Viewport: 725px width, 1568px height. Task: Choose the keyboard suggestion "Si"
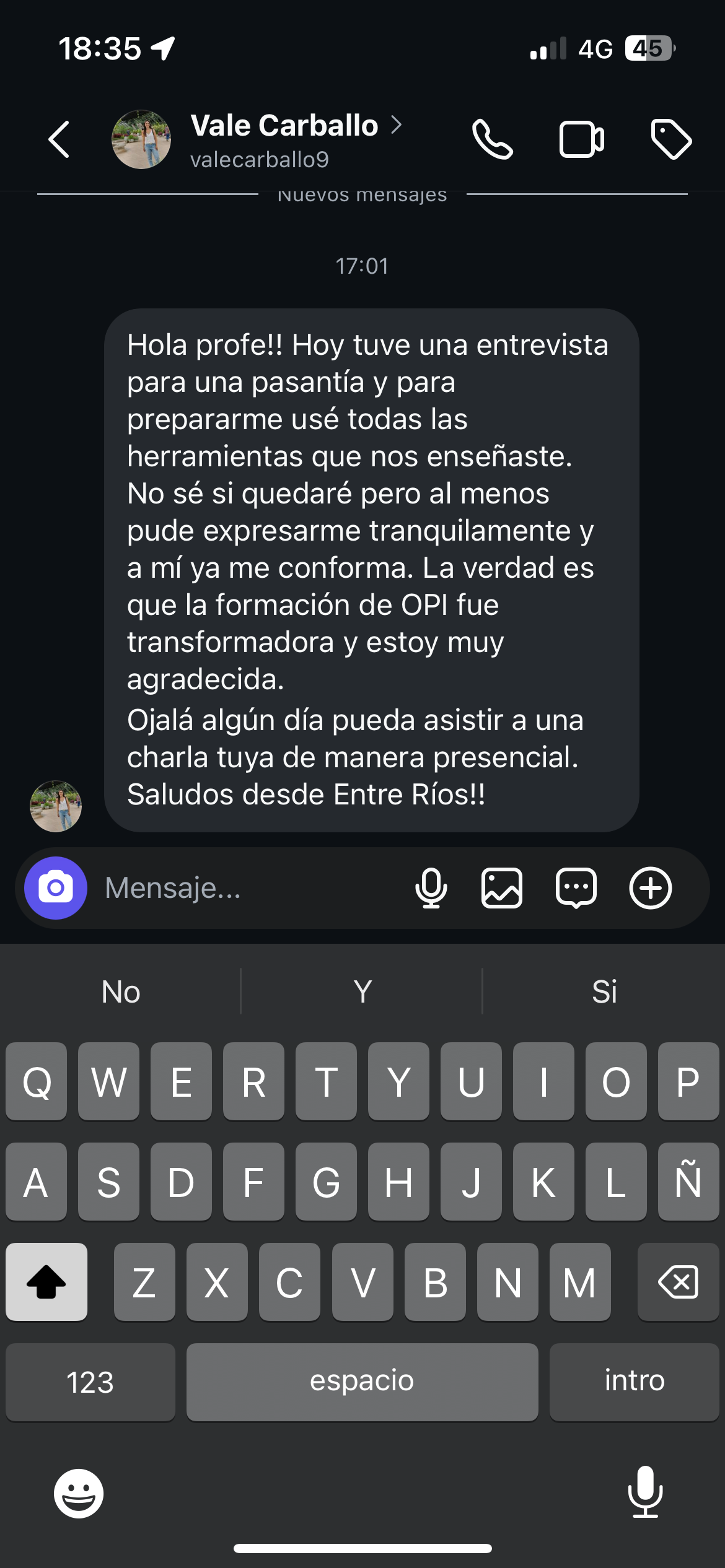(x=604, y=991)
